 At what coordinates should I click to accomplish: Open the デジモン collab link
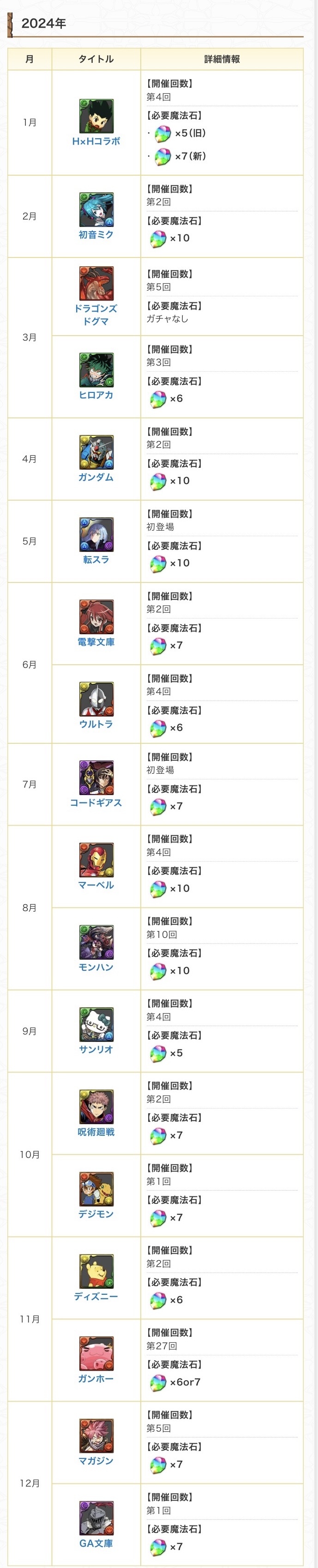pos(96,1214)
